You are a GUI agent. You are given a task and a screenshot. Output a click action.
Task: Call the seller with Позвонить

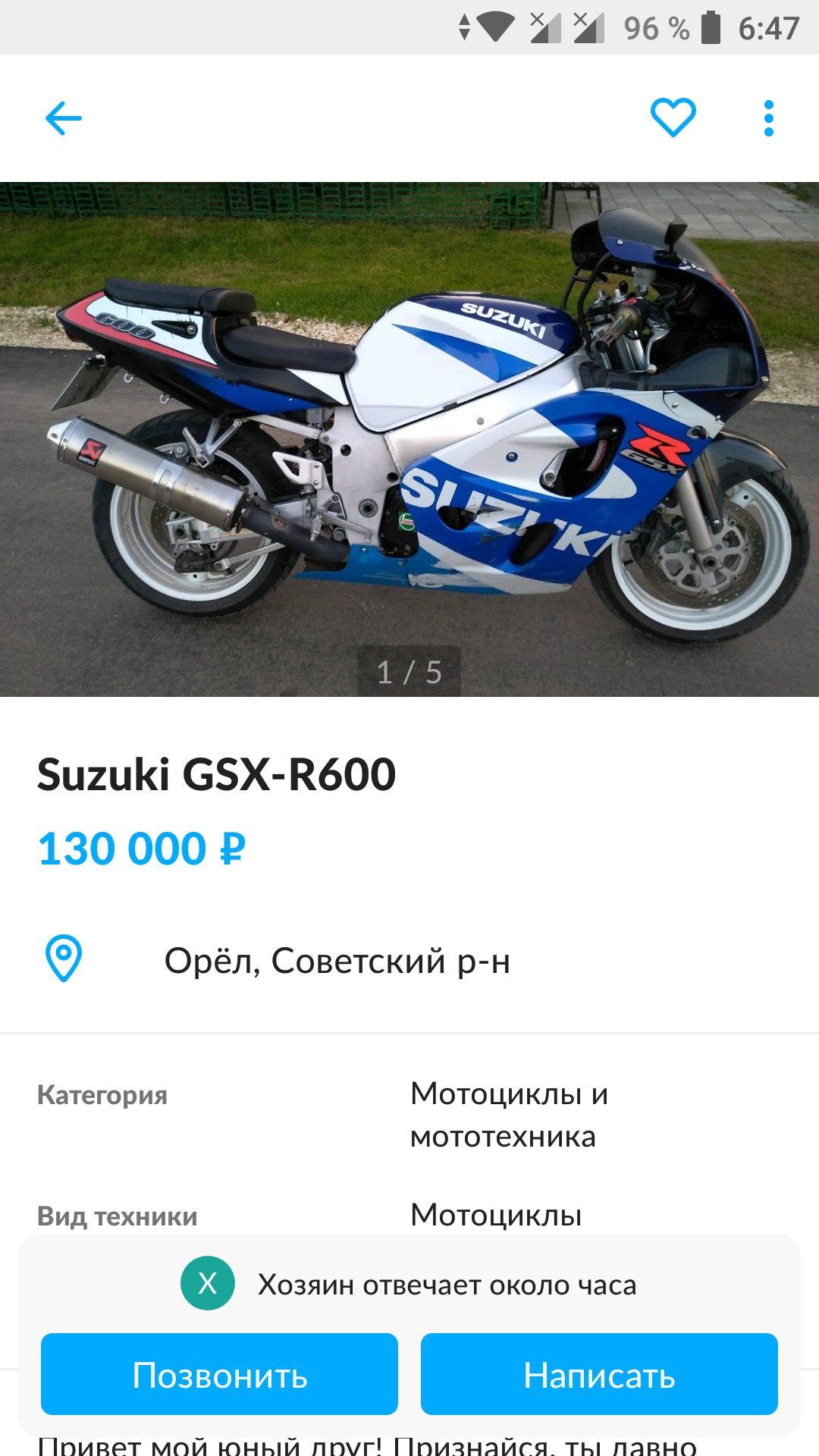click(219, 1374)
